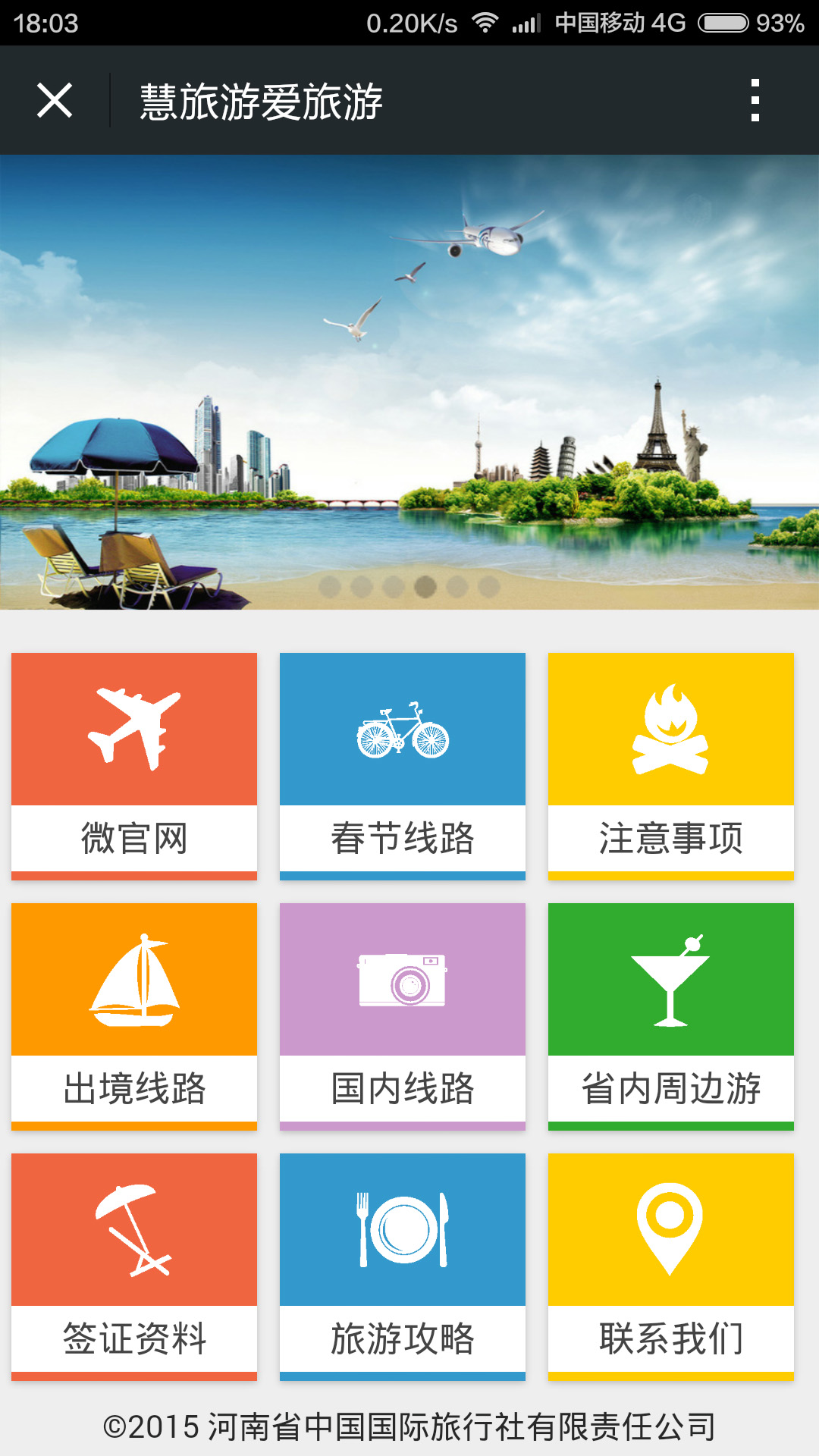Open the travel banner image

pyautogui.click(x=409, y=381)
